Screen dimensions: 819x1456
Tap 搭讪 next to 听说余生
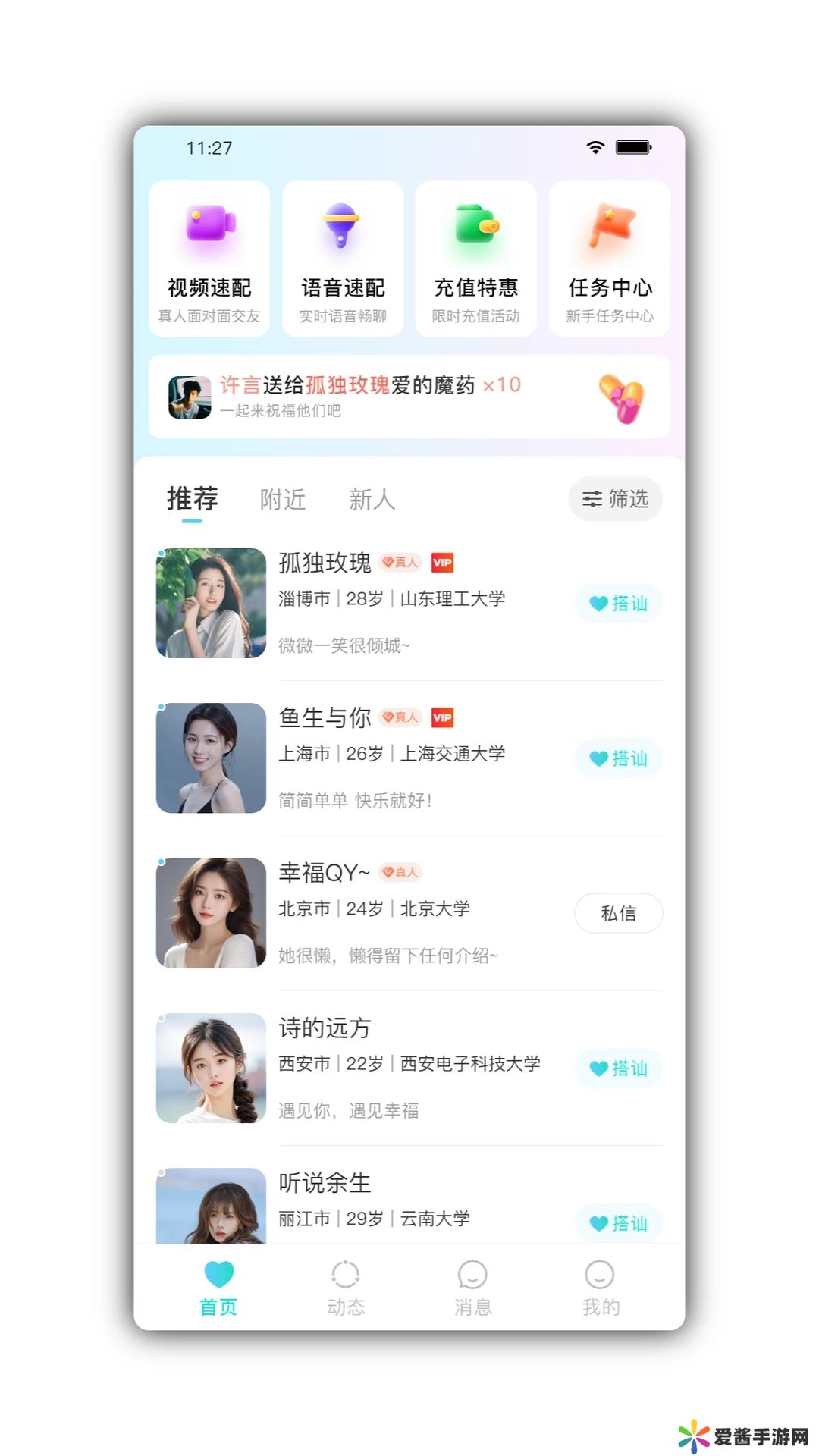pyautogui.click(x=619, y=1222)
